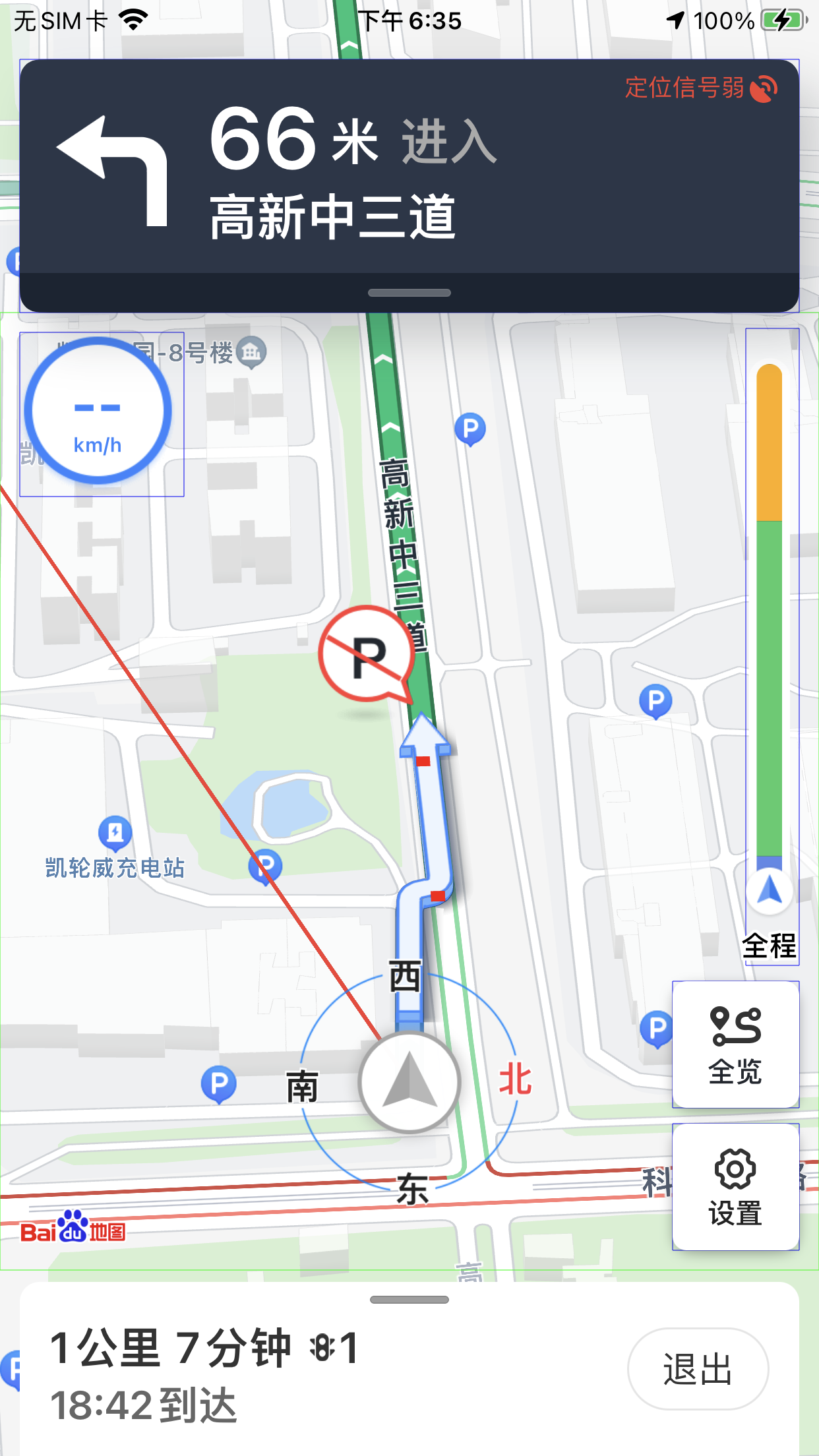Expand the bottom trip info panel

(x=409, y=1300)
